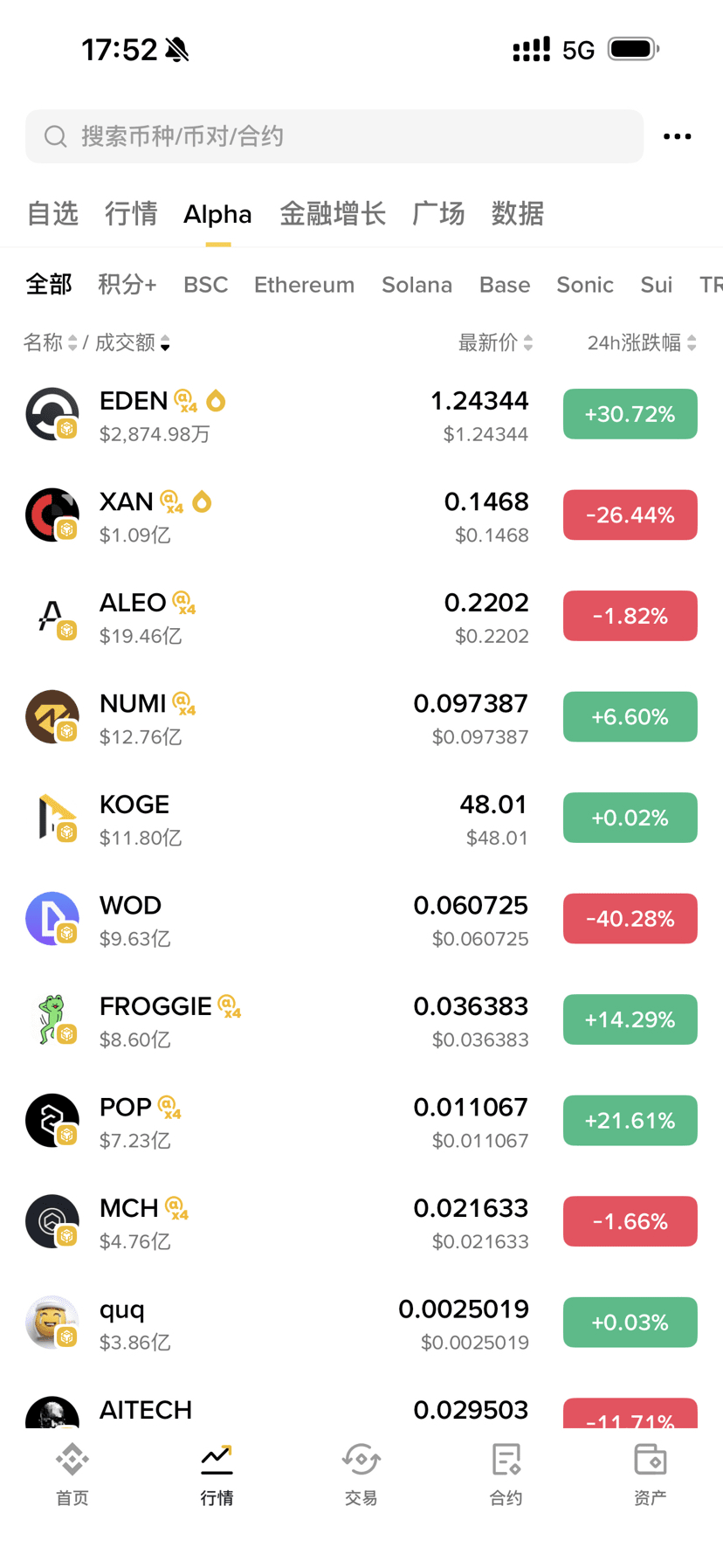Open the 广场 top tab

(x=438, y=214)
